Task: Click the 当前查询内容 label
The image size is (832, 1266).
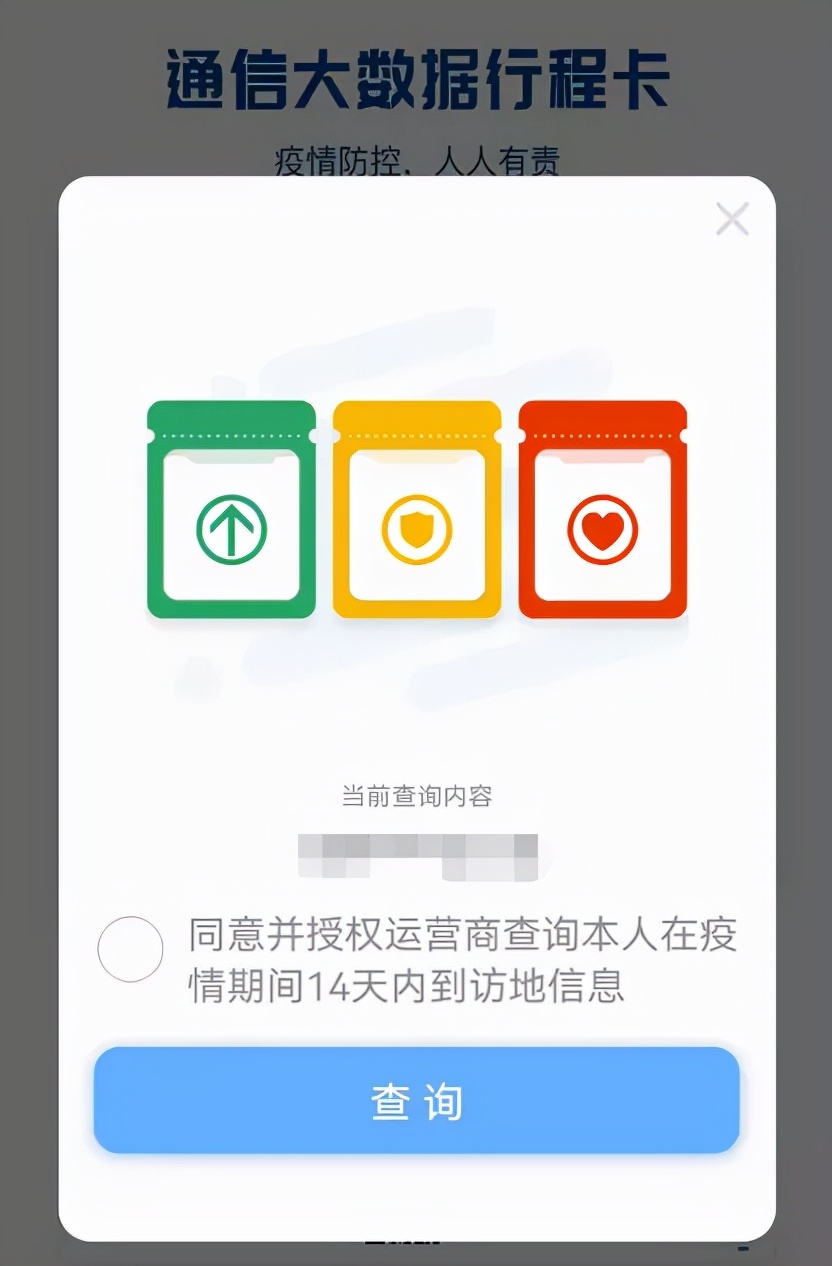Action: [419, 796]
